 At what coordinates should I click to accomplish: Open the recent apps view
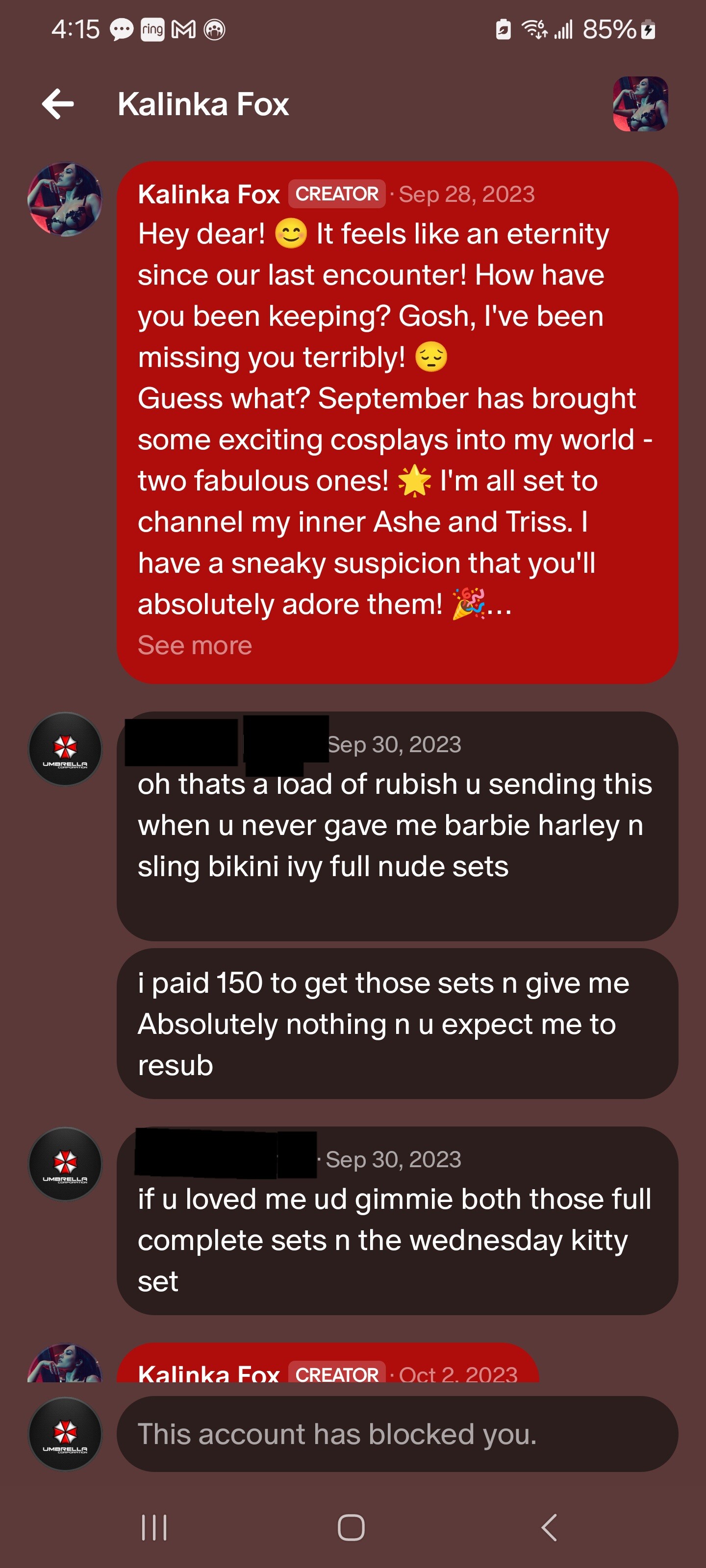(x=154, y=1527)
